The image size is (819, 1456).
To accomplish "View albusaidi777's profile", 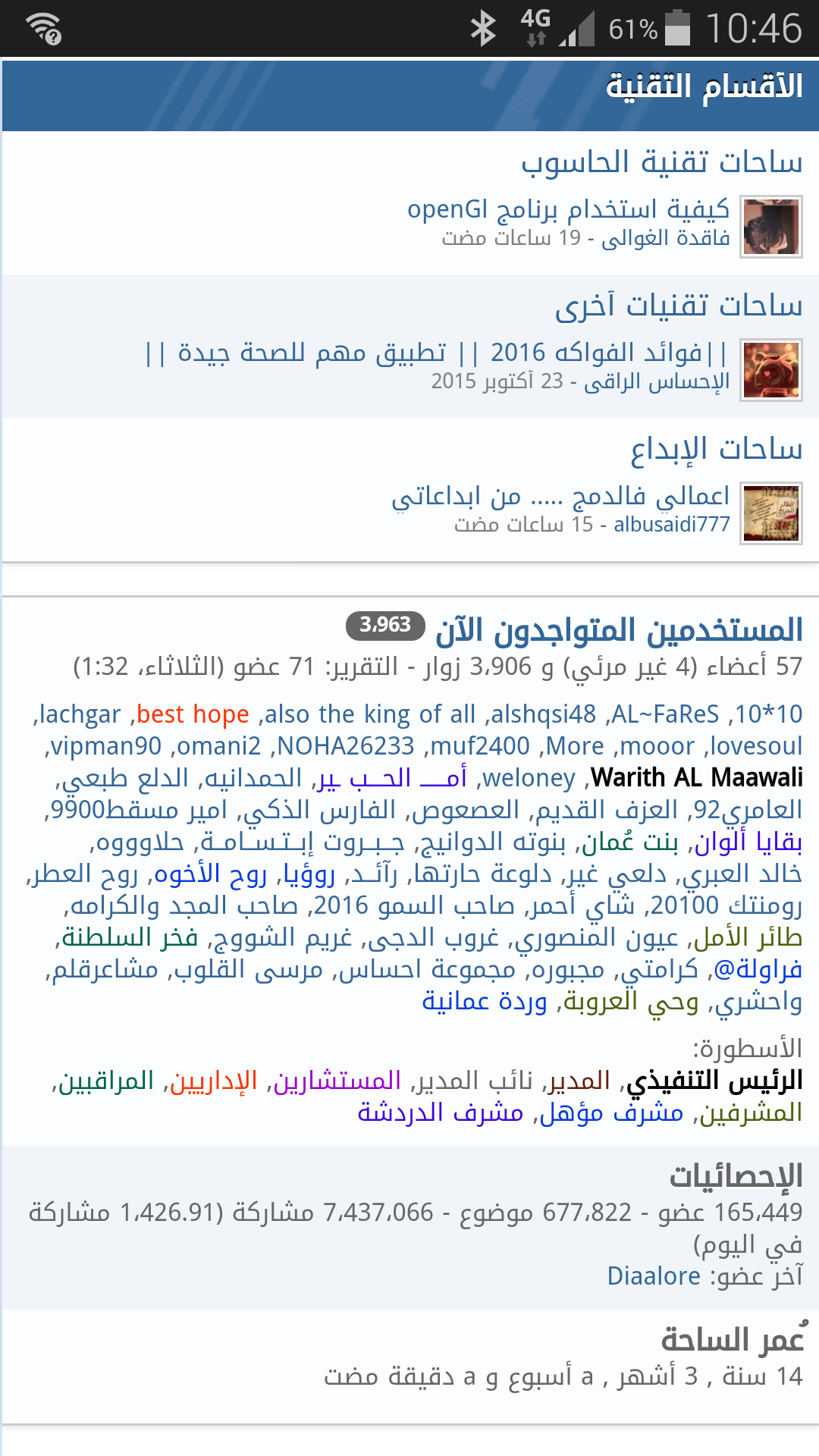I will [671, 525].
